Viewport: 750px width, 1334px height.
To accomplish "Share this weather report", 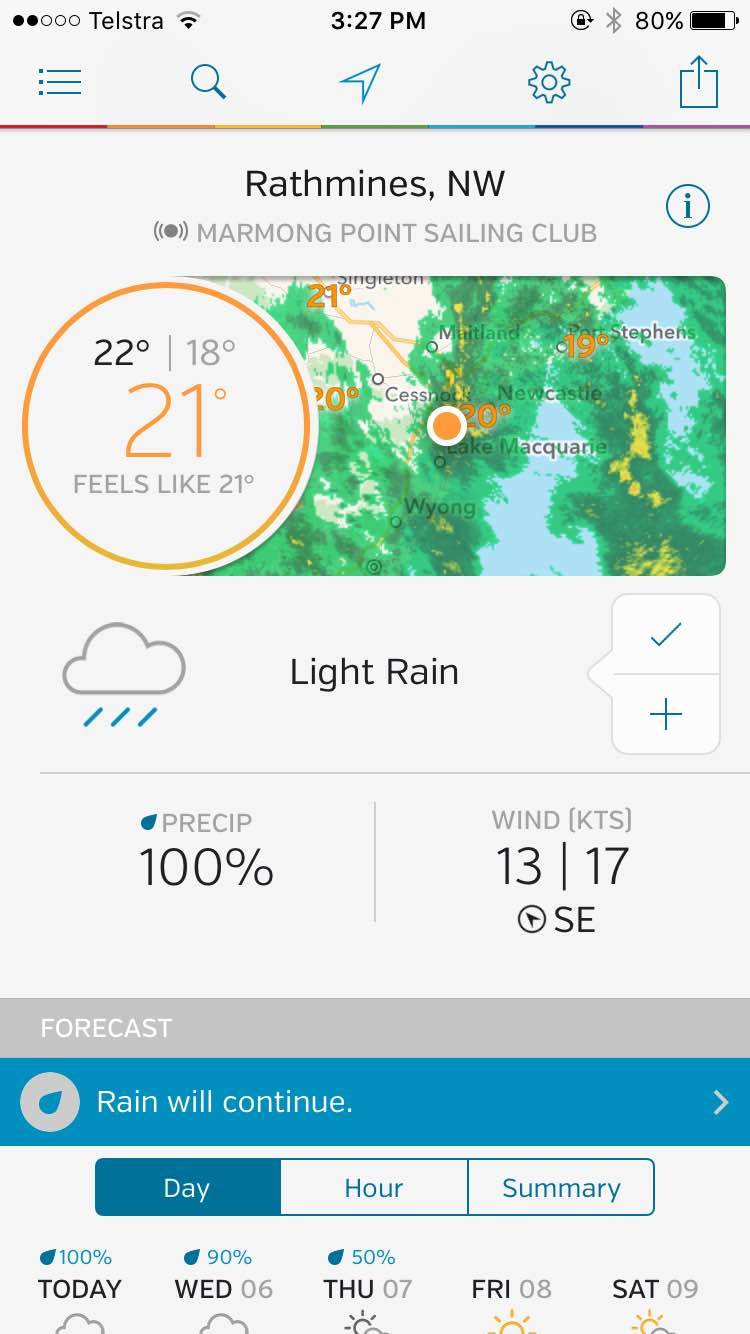I will [x=698, y=82].
